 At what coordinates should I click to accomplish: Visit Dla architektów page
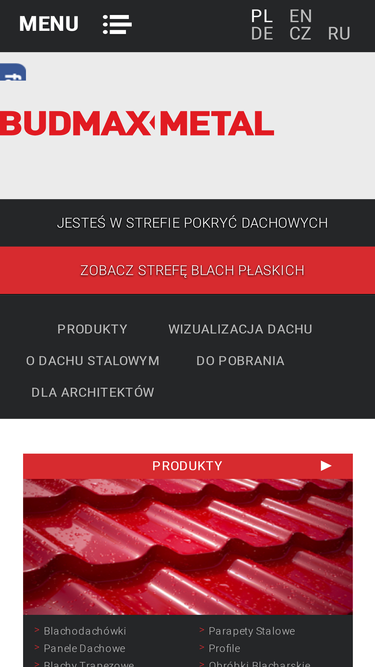point(92,392)
